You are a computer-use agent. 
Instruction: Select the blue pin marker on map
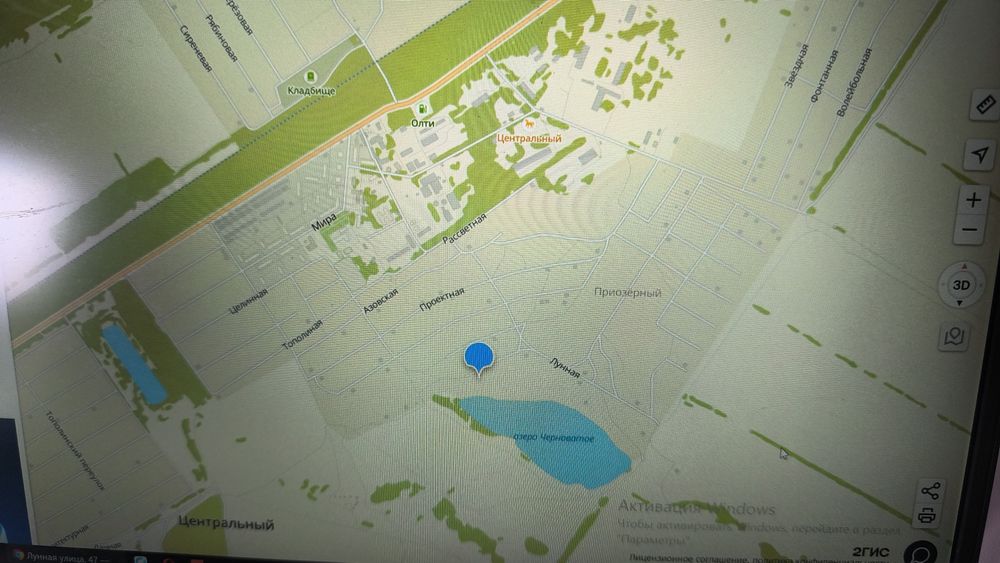coord(480,358)
